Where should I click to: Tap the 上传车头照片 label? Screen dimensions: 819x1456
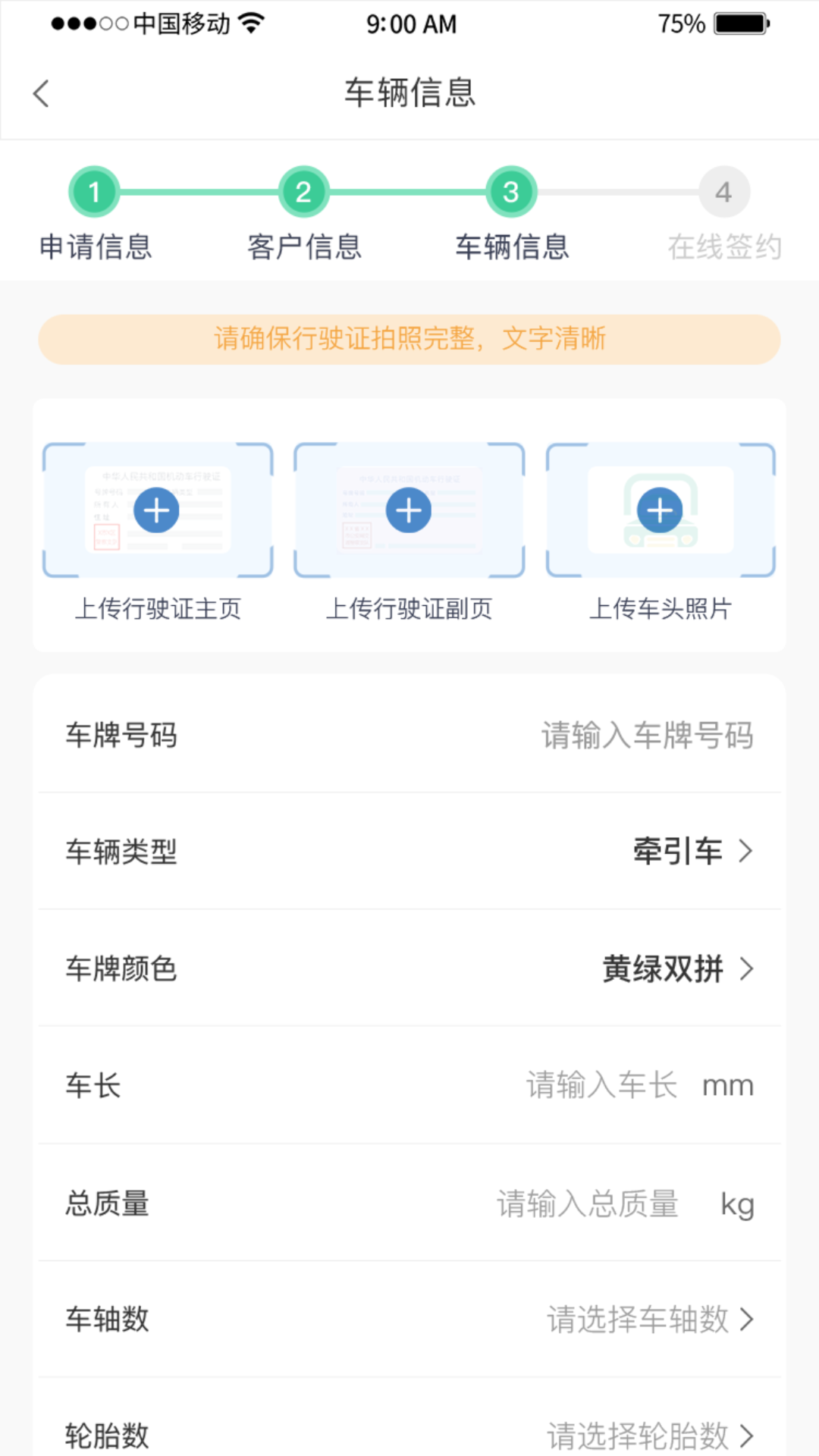(659, 609)
